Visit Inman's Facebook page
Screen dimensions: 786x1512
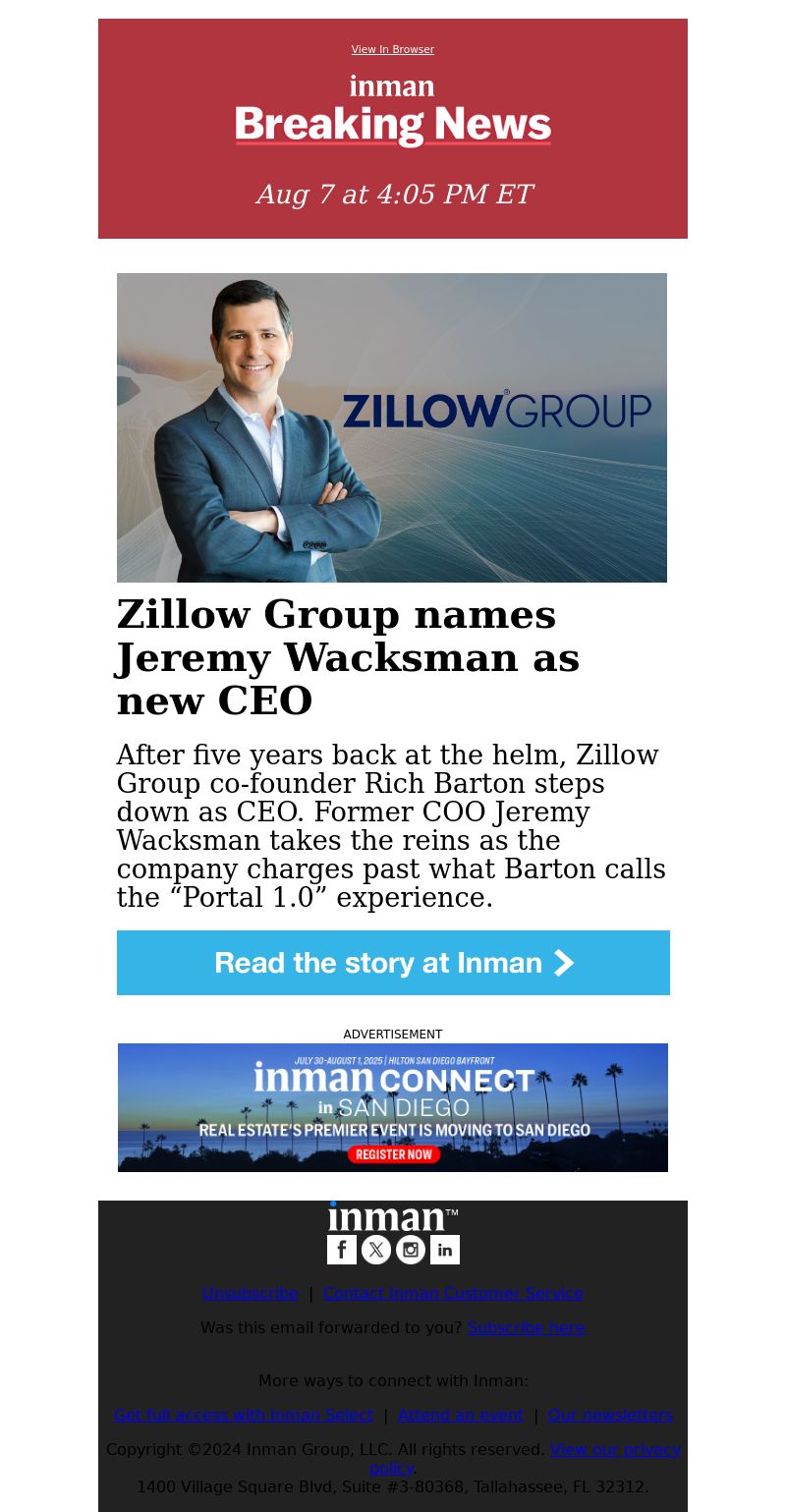[x=342, y=1250]
